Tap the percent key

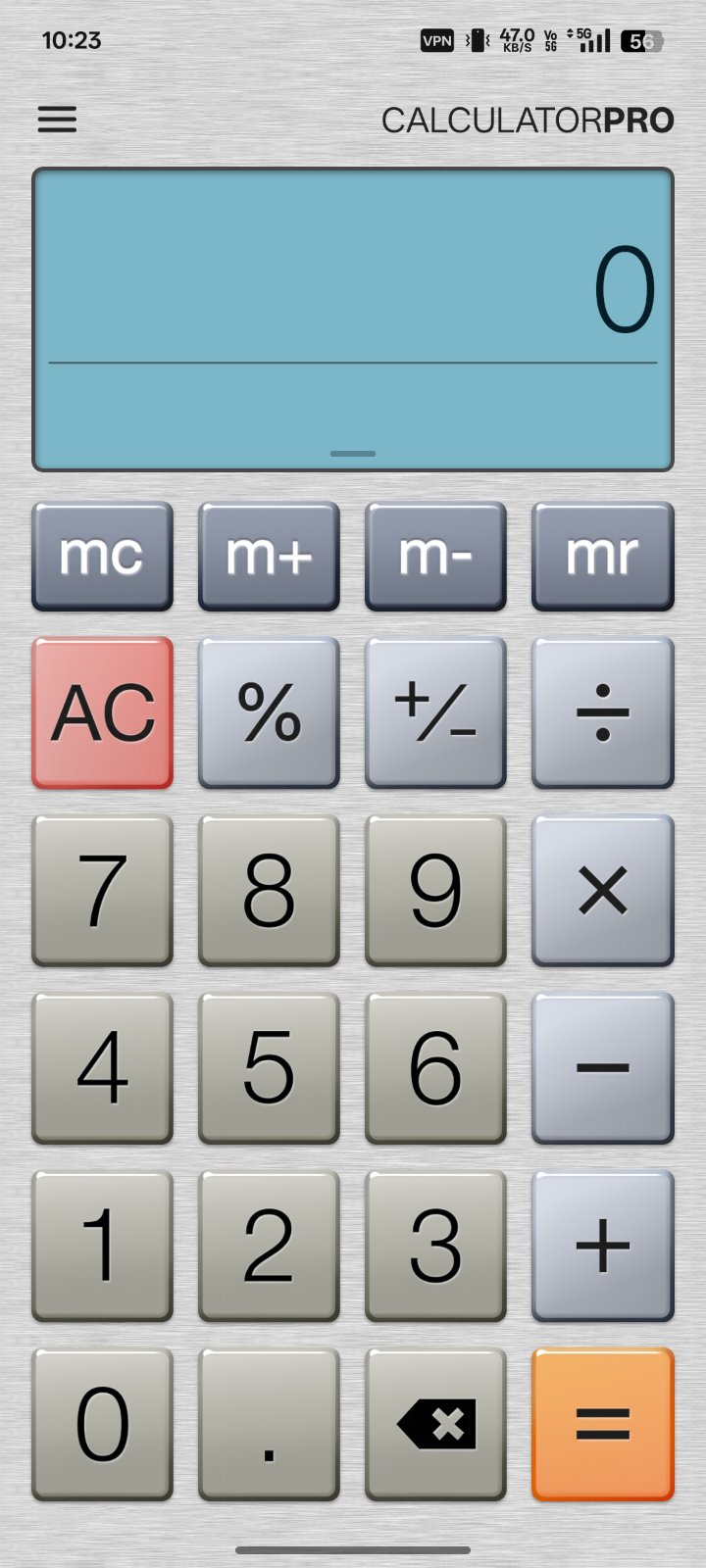point(269,712)
